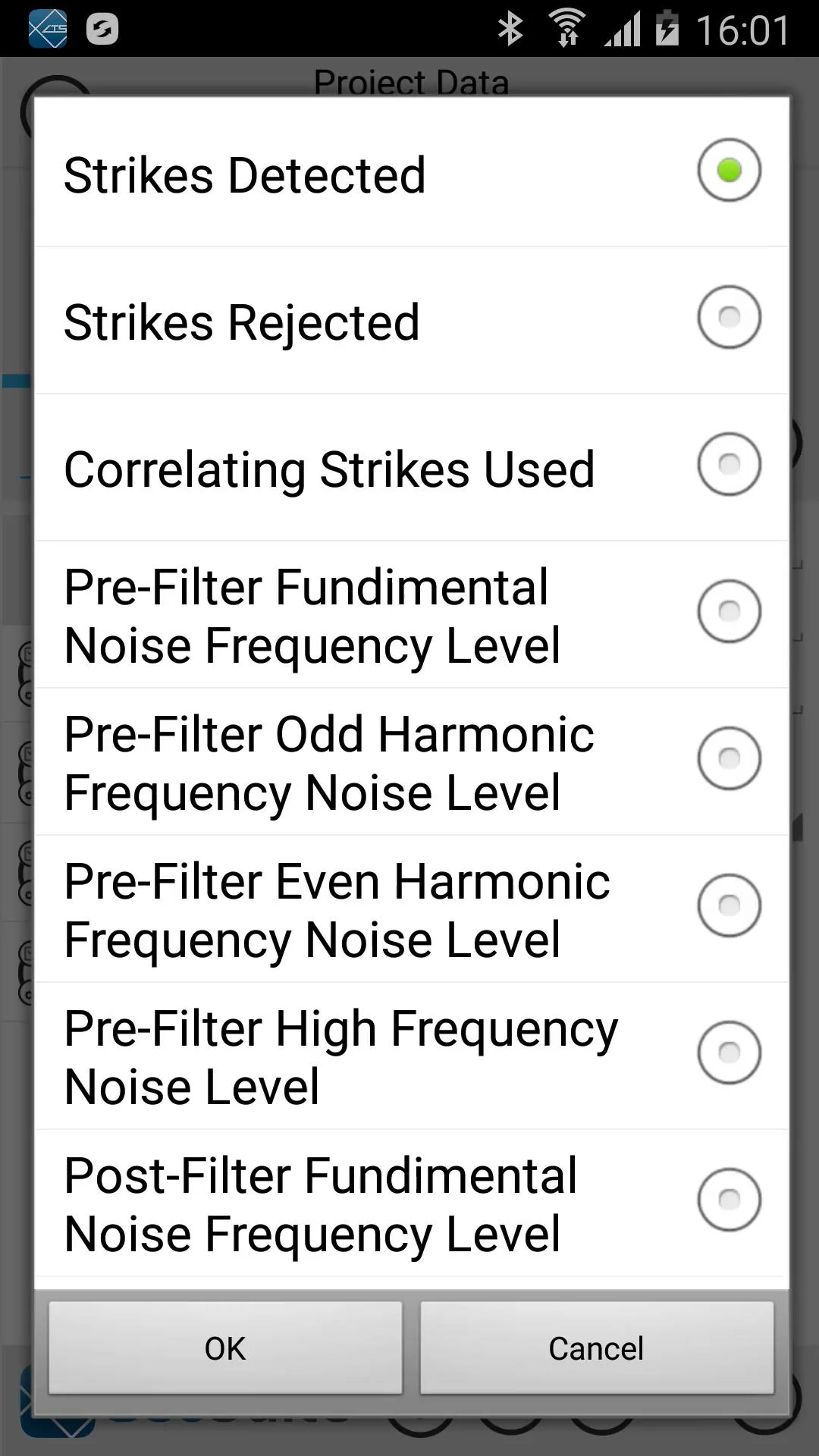Image resolution: width=819 pixels, height=1456 pixels.
Task: Cancel the selection dialog
Action: pos(597,1348)
